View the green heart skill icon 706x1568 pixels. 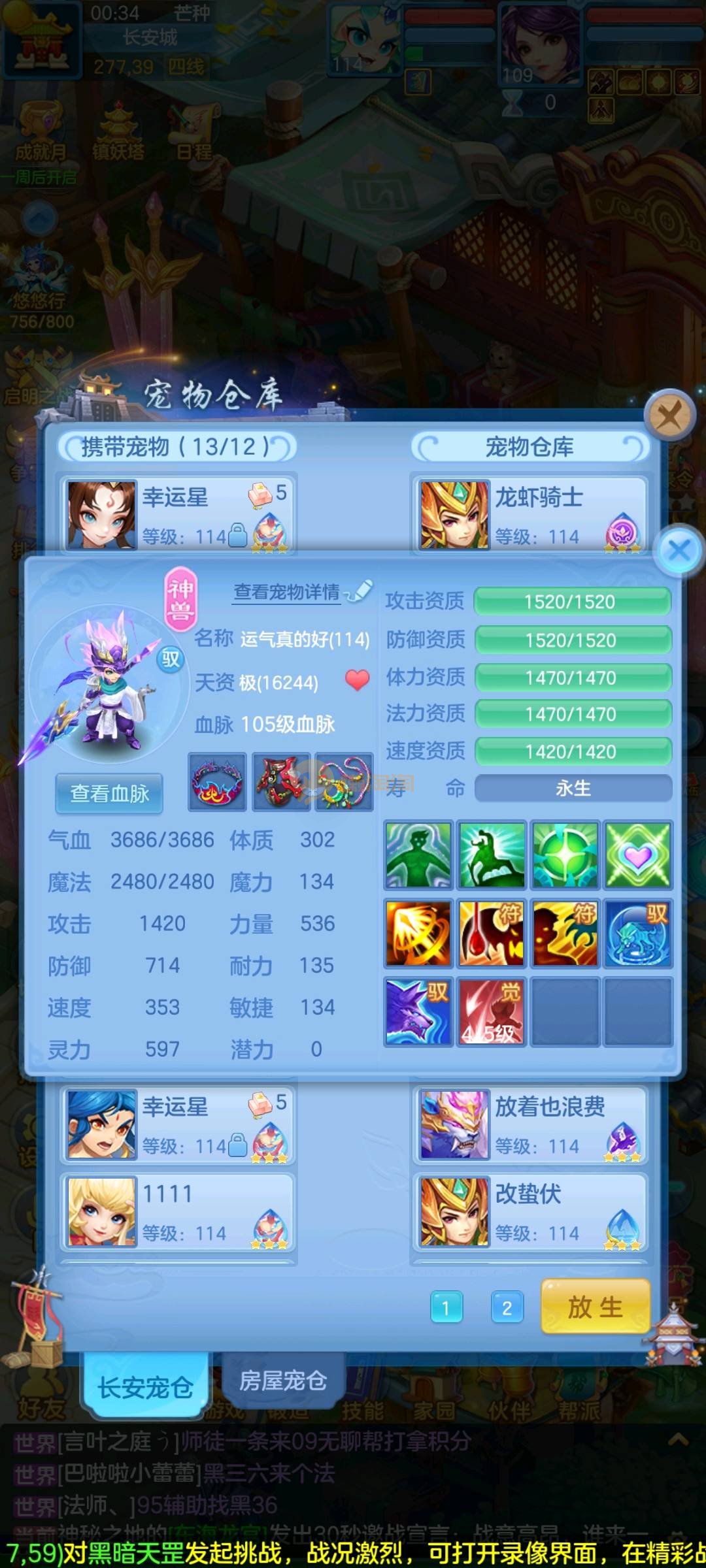pyautogui.click(x=638, y=855)
